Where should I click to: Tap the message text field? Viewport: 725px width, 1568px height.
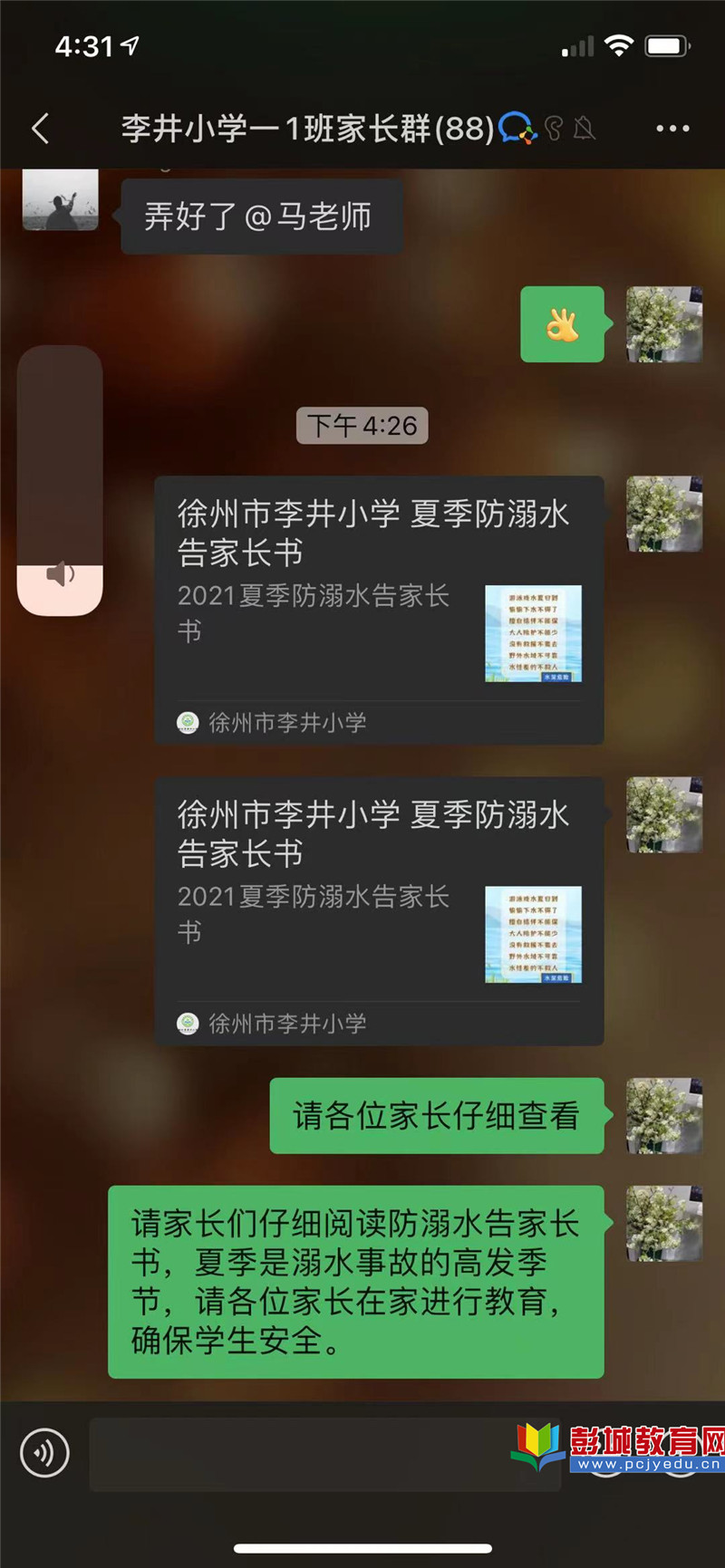tap(308, 1453)
